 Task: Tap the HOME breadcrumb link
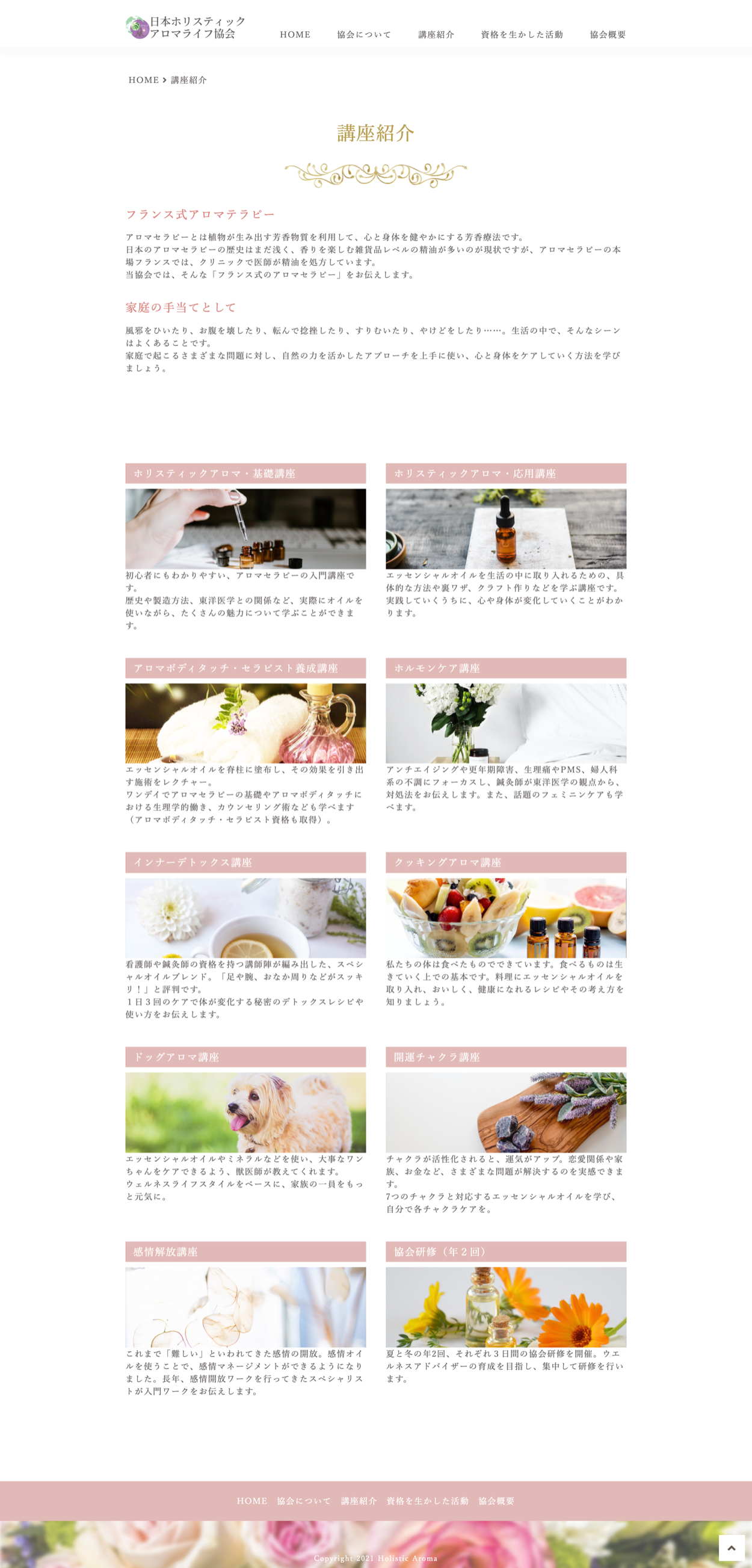click(x=144, y=81)
